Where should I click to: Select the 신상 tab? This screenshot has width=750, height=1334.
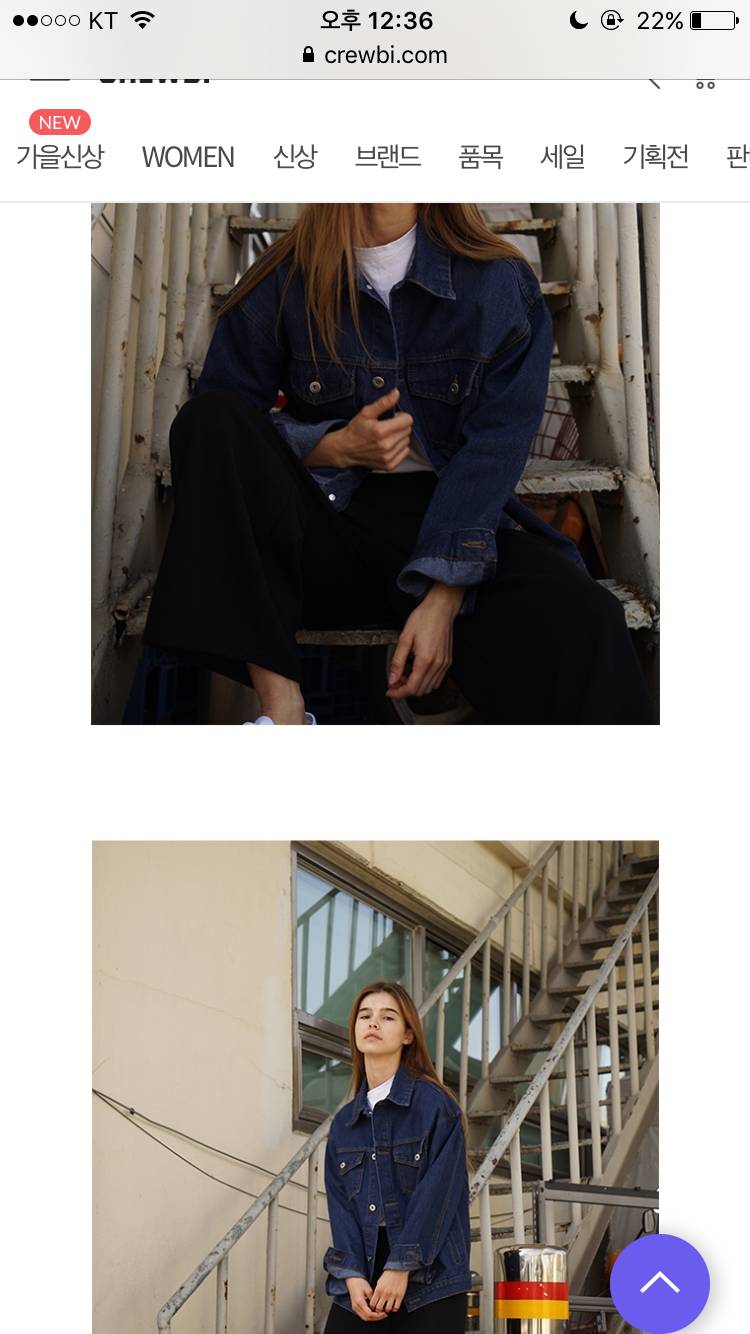(295, 157)
